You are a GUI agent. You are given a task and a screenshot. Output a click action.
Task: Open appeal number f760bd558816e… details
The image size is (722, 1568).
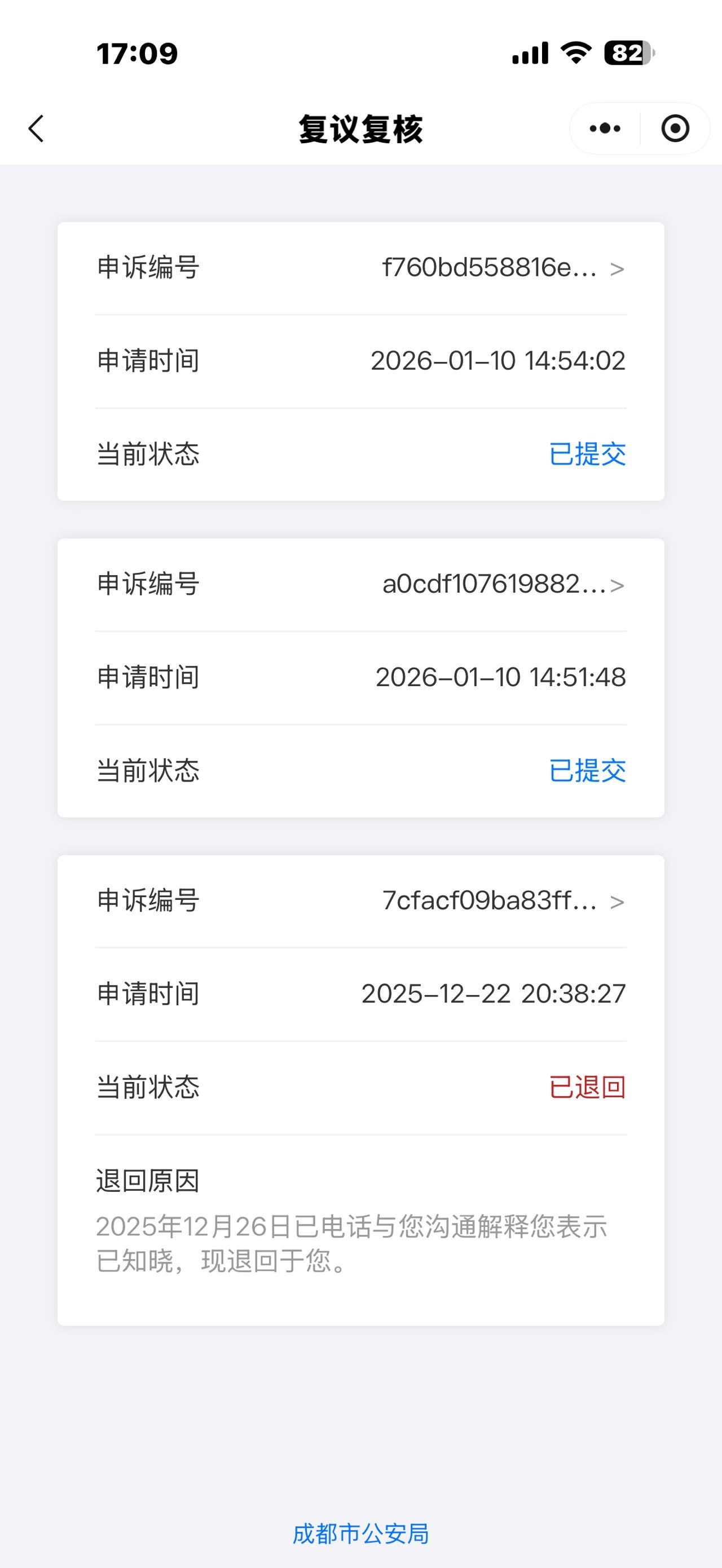click(502, 268)
